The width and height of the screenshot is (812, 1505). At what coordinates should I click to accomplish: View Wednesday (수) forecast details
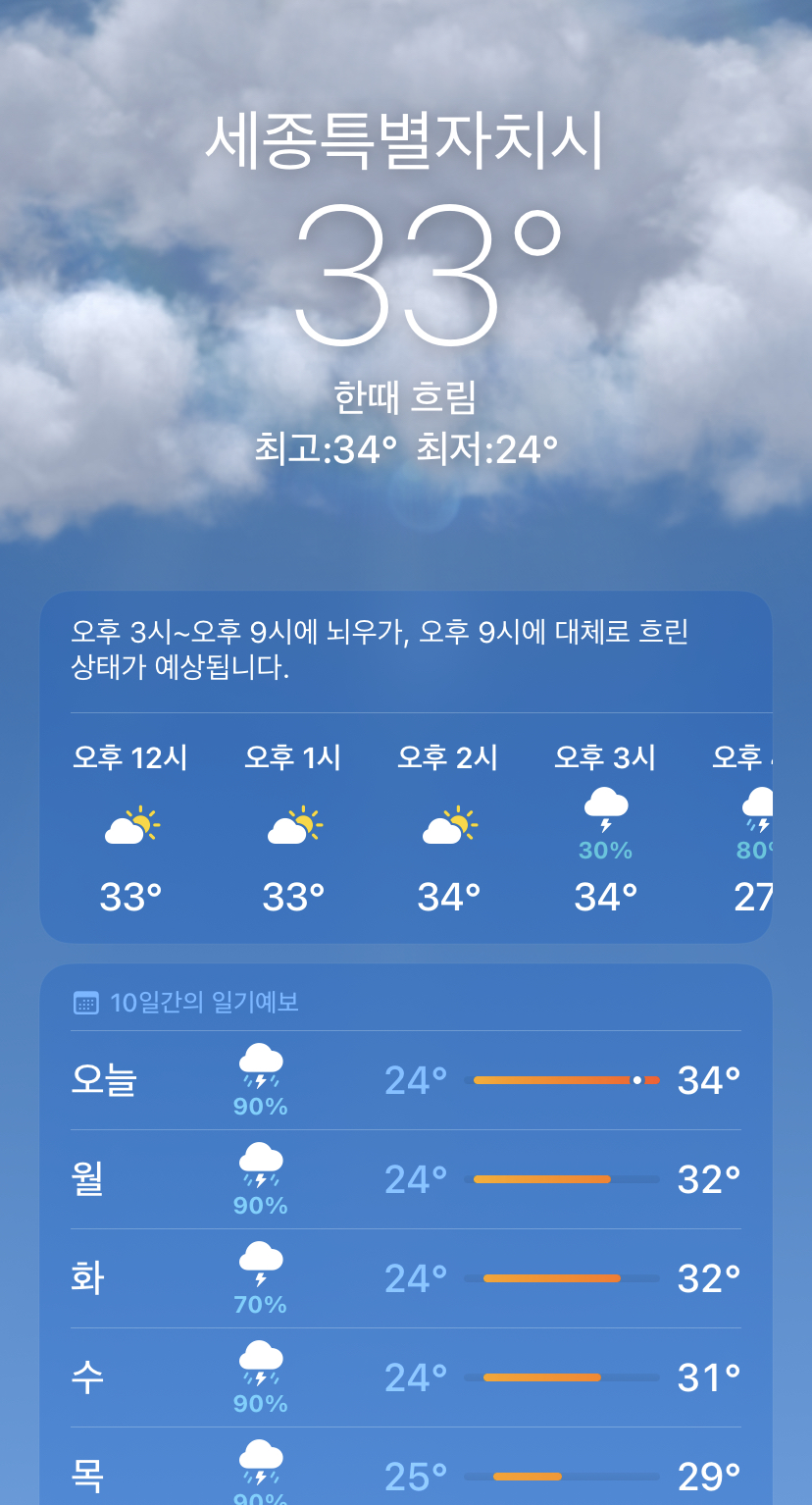pyautogui.click(x=406, y=1377)
